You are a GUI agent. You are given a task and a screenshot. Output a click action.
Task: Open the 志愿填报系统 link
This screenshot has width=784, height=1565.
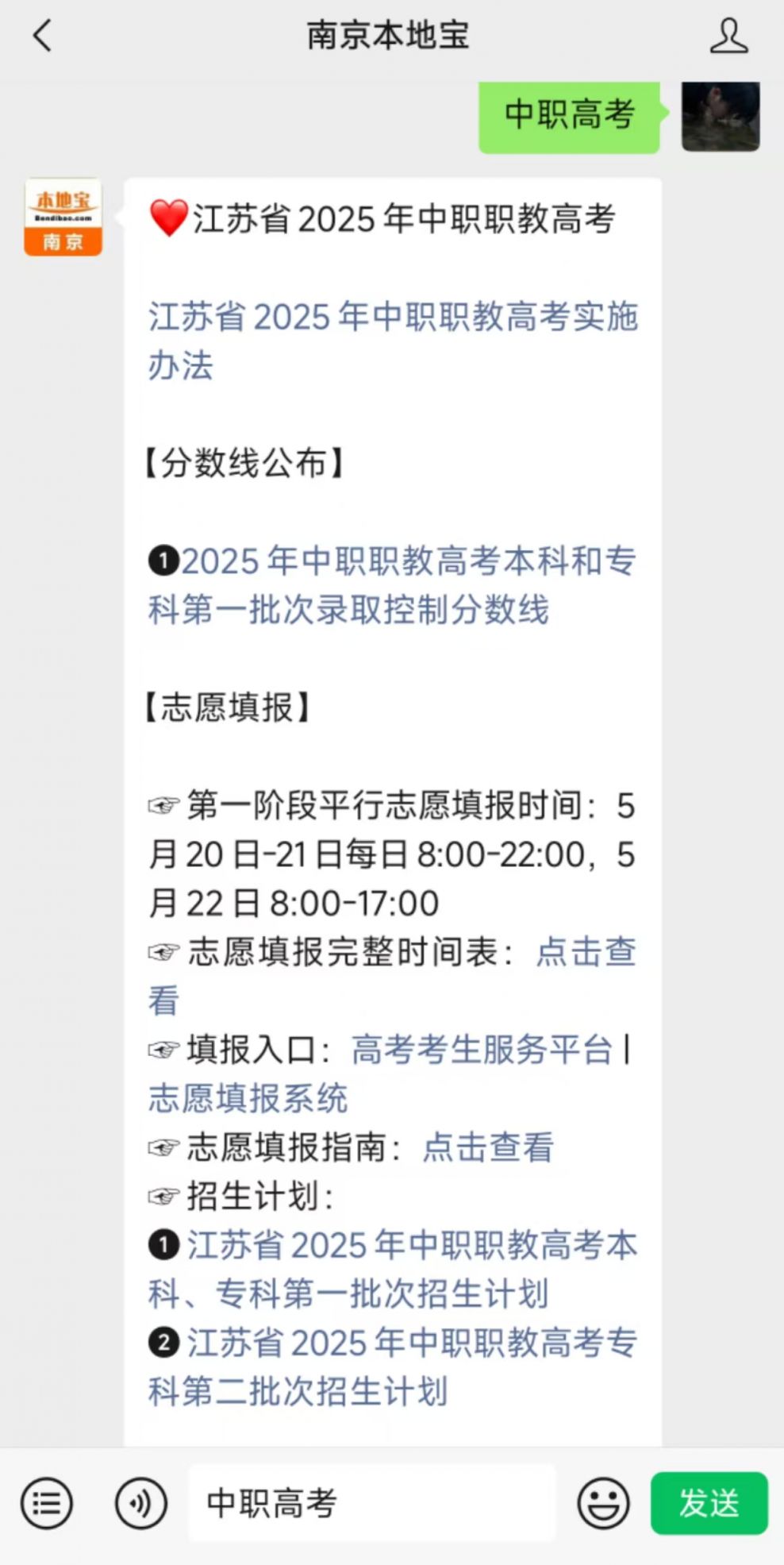point(248,1099)
